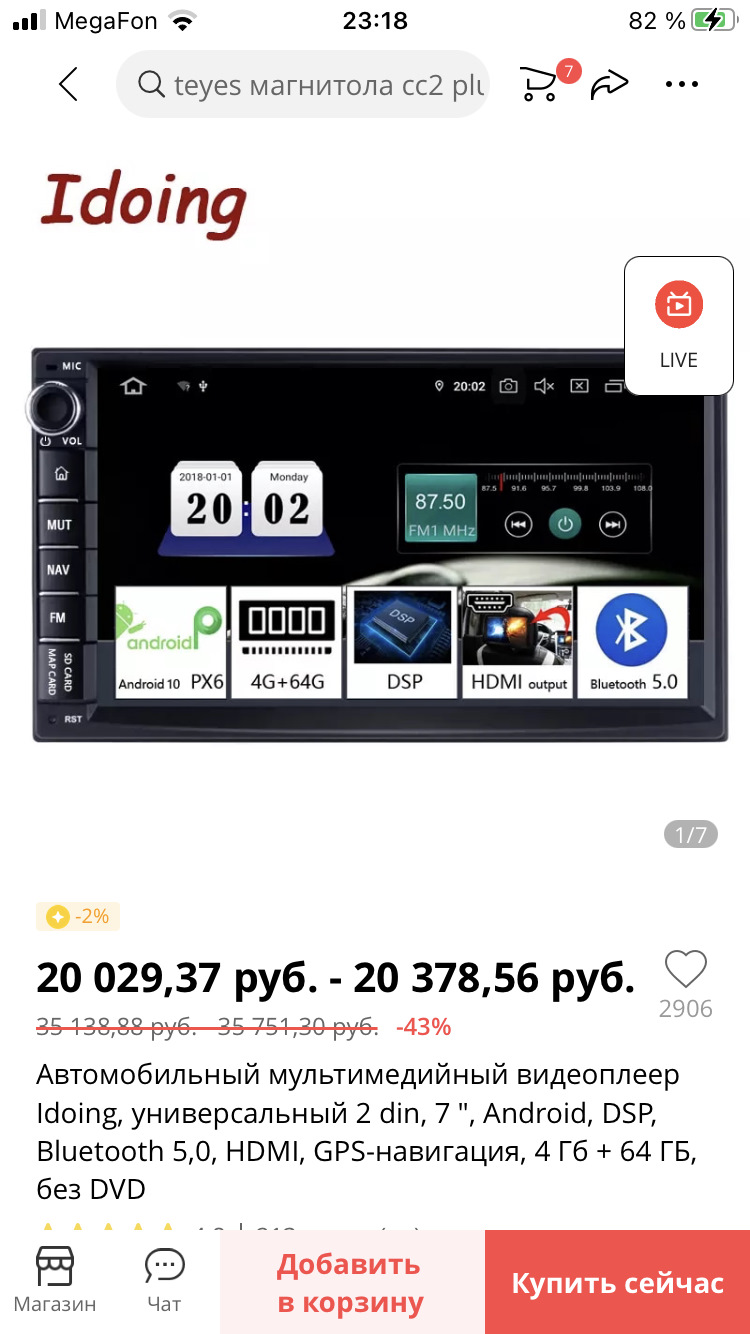Open the Магазин store page
Image resolution: width=750 pixels, height=1334 pixels.
pos(55,1279)
